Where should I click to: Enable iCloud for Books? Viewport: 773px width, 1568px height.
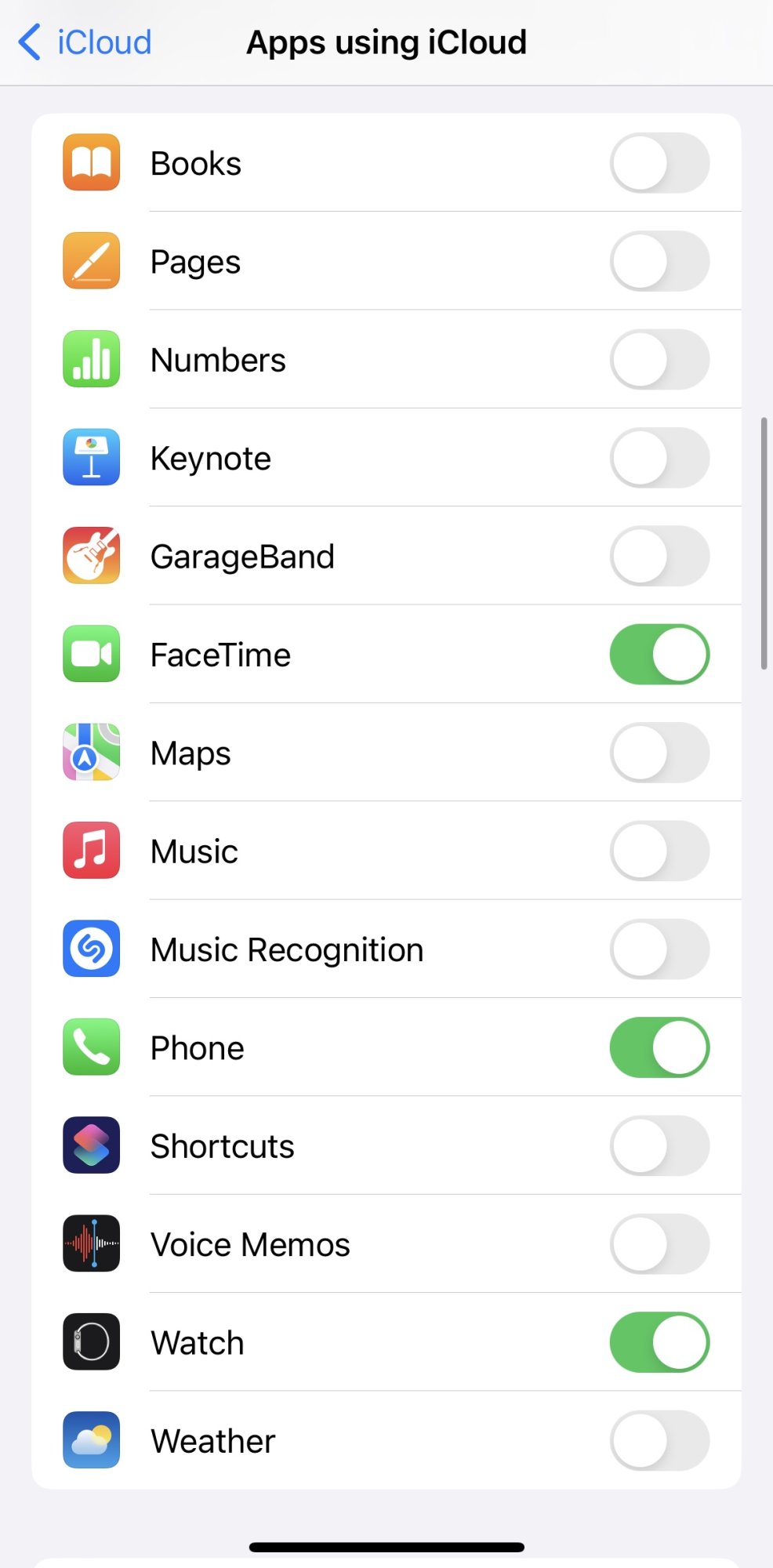[659, 163]
